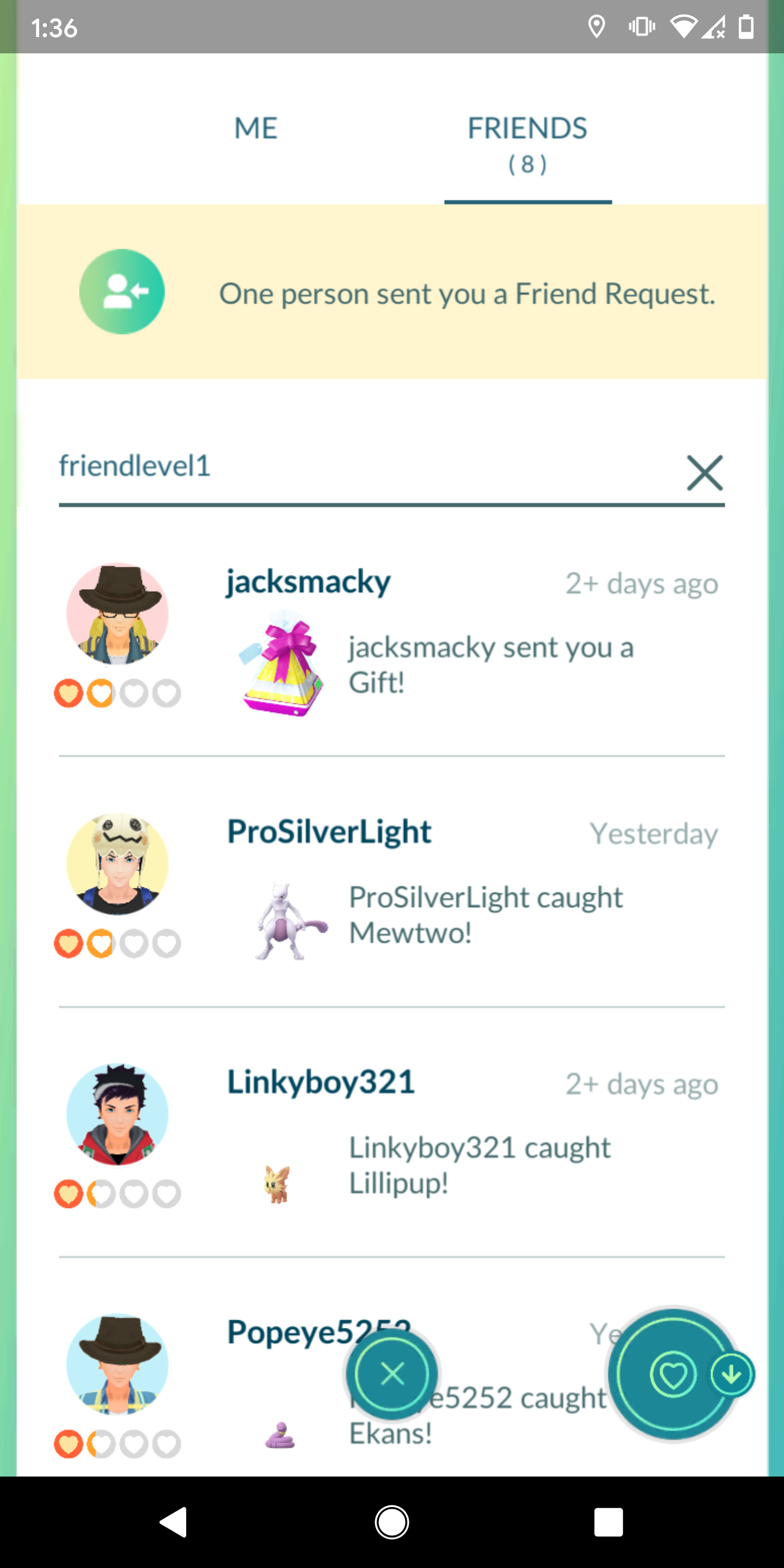This screenshot has height=1568, width=784.
Task: Open jacksmacky's friend profile
Action: pyautogui.click(x=308, y=582)
